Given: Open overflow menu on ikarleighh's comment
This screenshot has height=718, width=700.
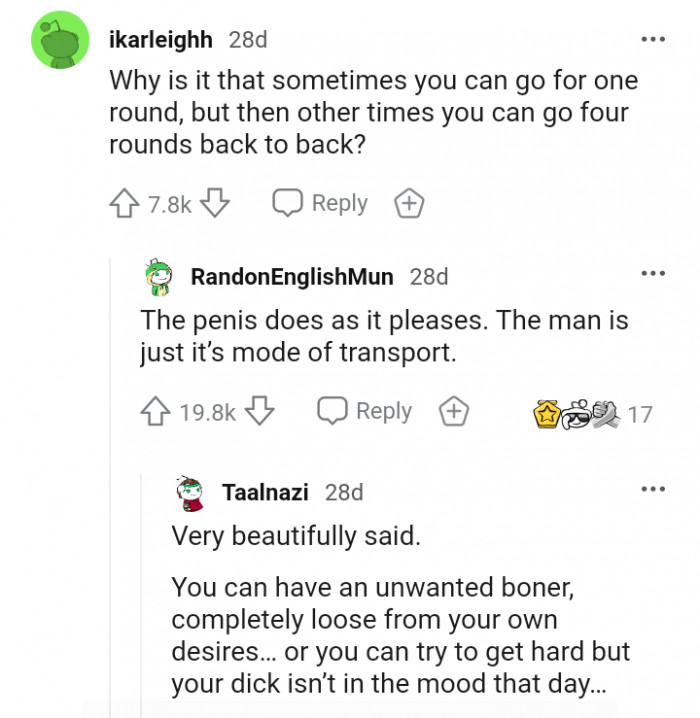Looking at the screenshot, I should point(652,40).
